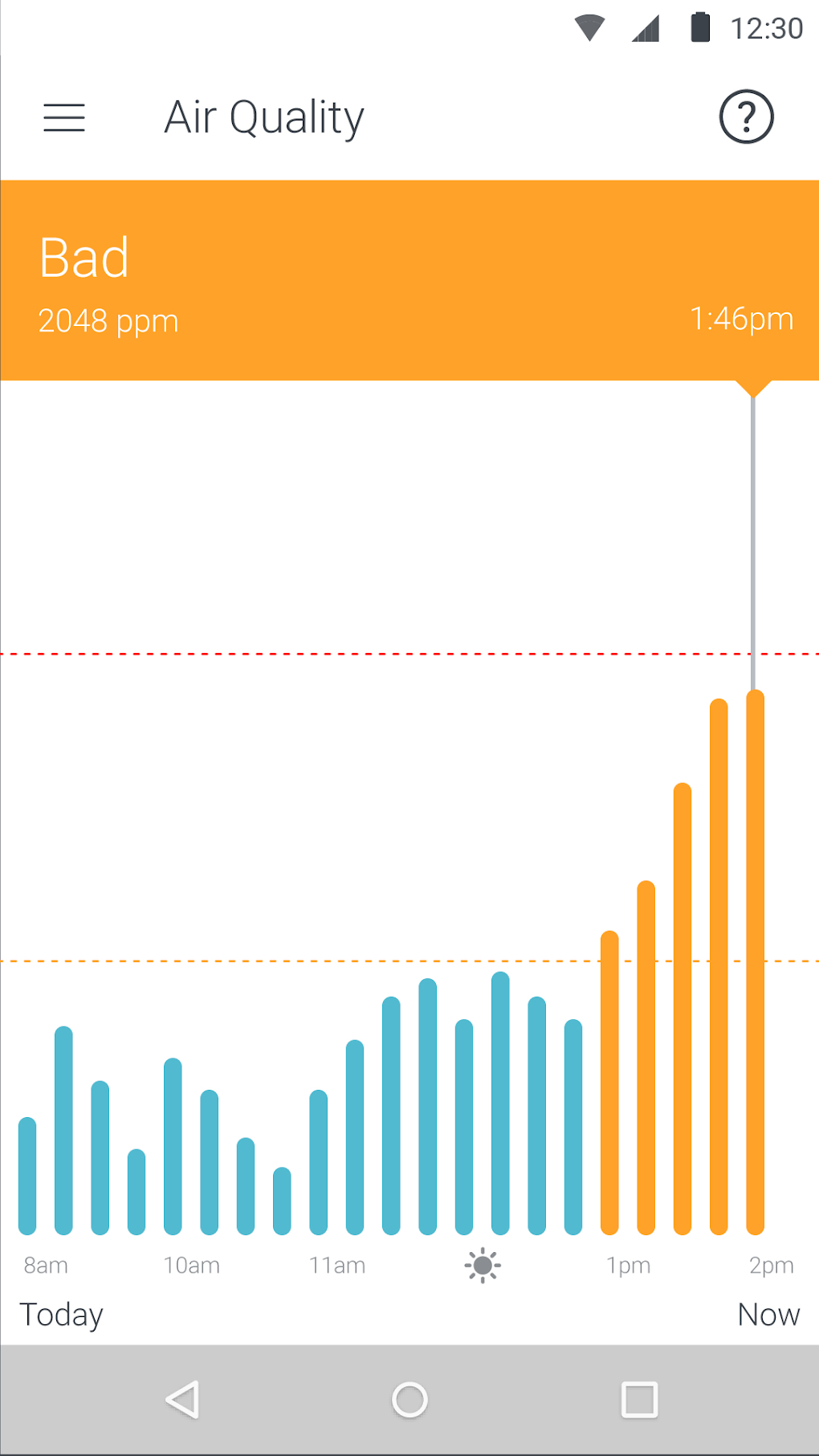Select the blue bar above the 11am label
Viewport: 819px width, 1456px height.
pyautogui.click(x=319, y=1164)
